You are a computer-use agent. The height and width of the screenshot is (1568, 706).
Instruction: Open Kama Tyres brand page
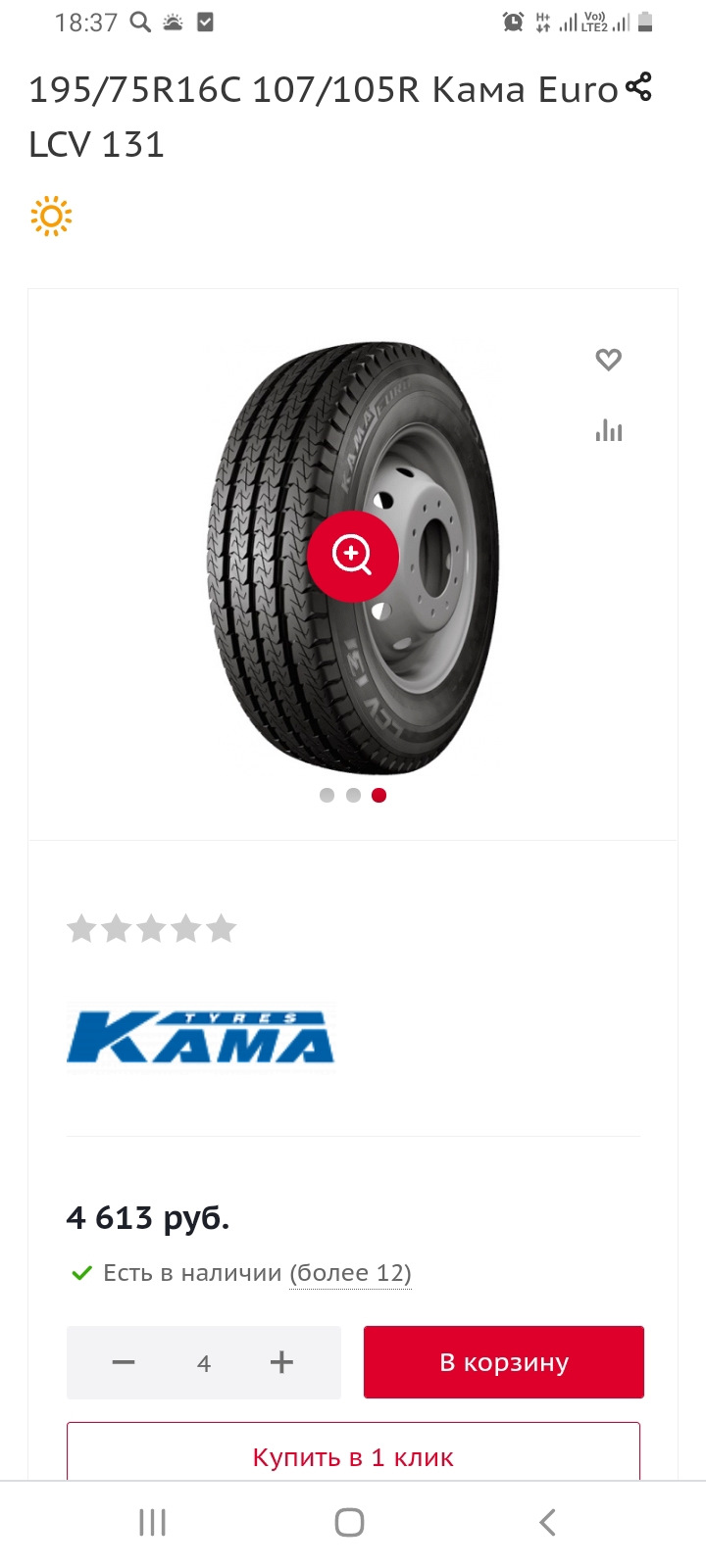[200, 1037]
